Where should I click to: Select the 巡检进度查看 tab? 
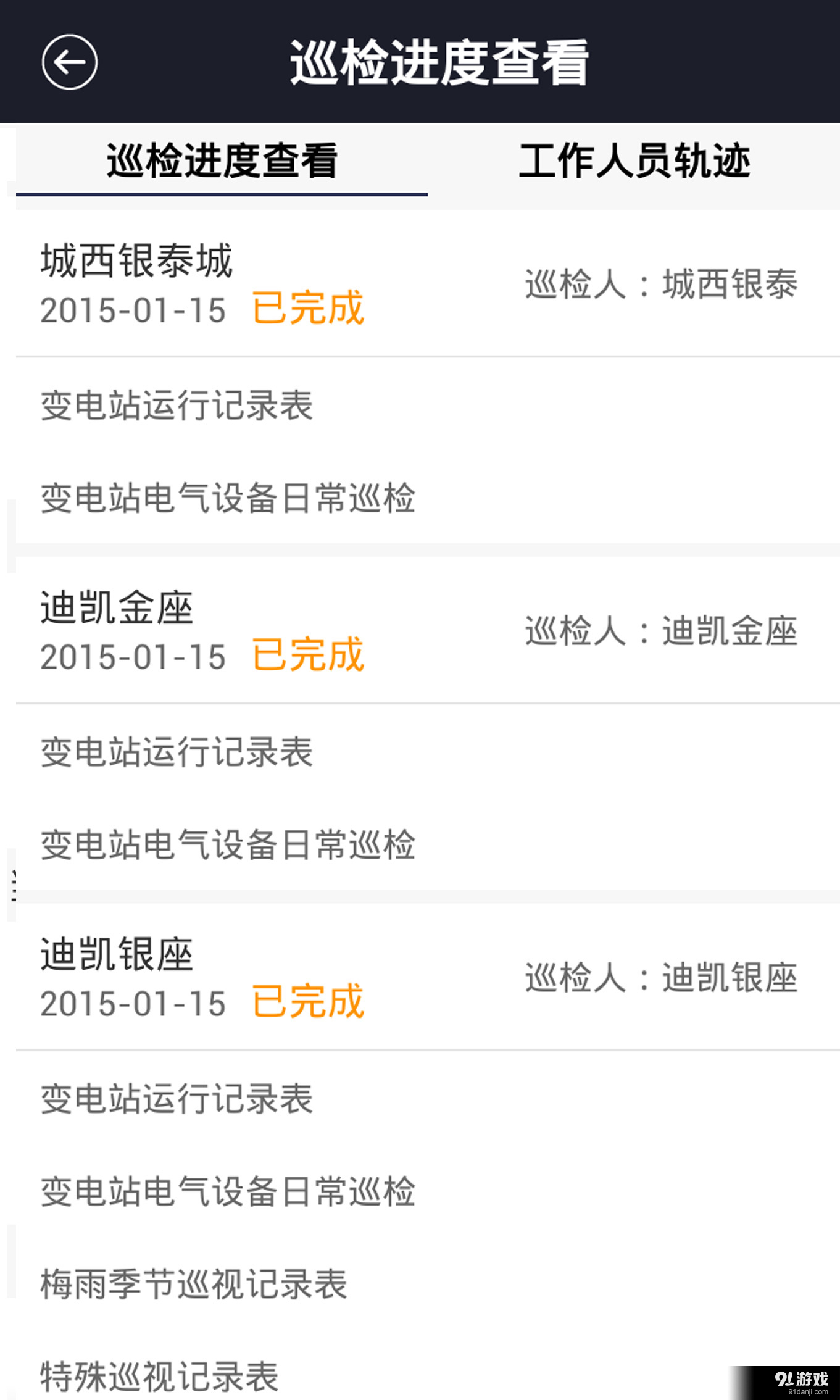[222, 162]
